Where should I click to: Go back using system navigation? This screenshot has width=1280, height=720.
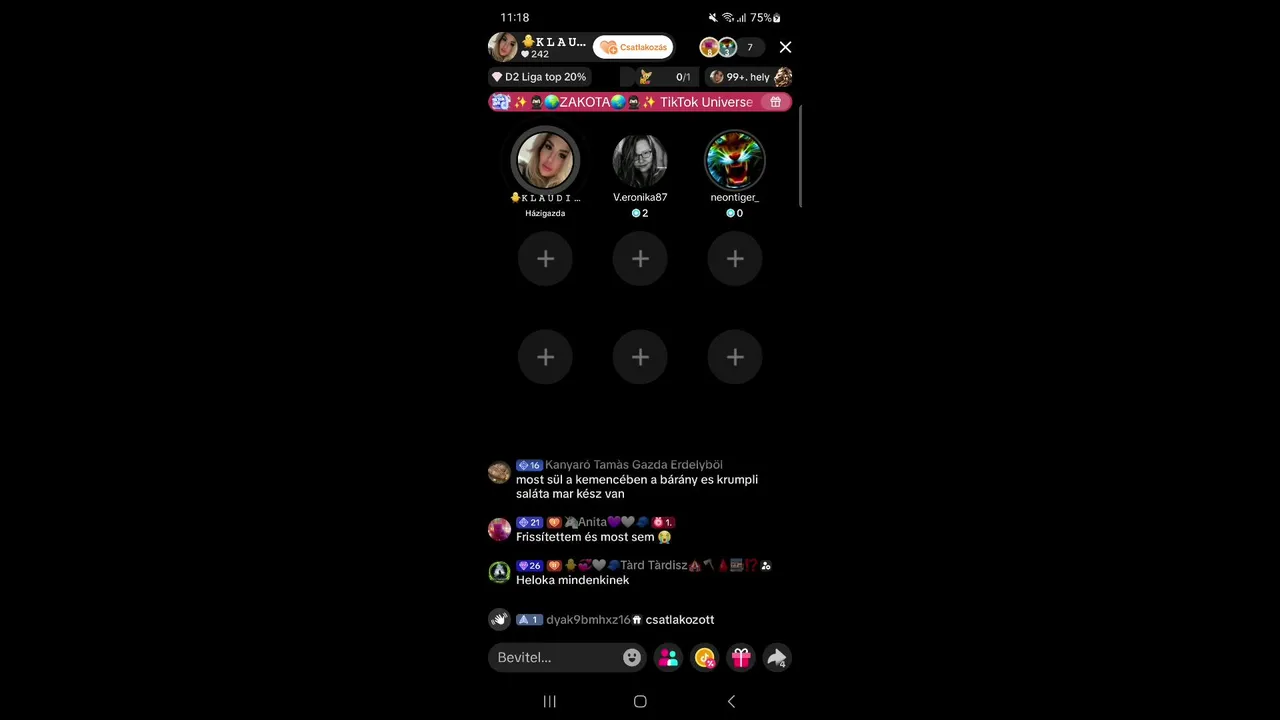point(731,701)
